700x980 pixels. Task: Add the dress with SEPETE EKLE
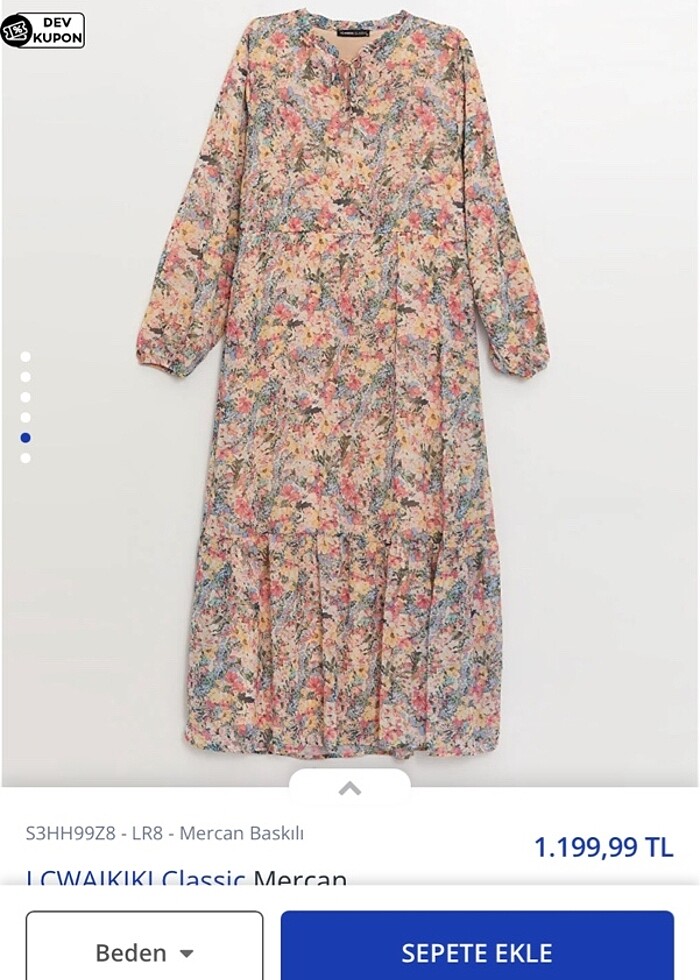pos(477,950)
